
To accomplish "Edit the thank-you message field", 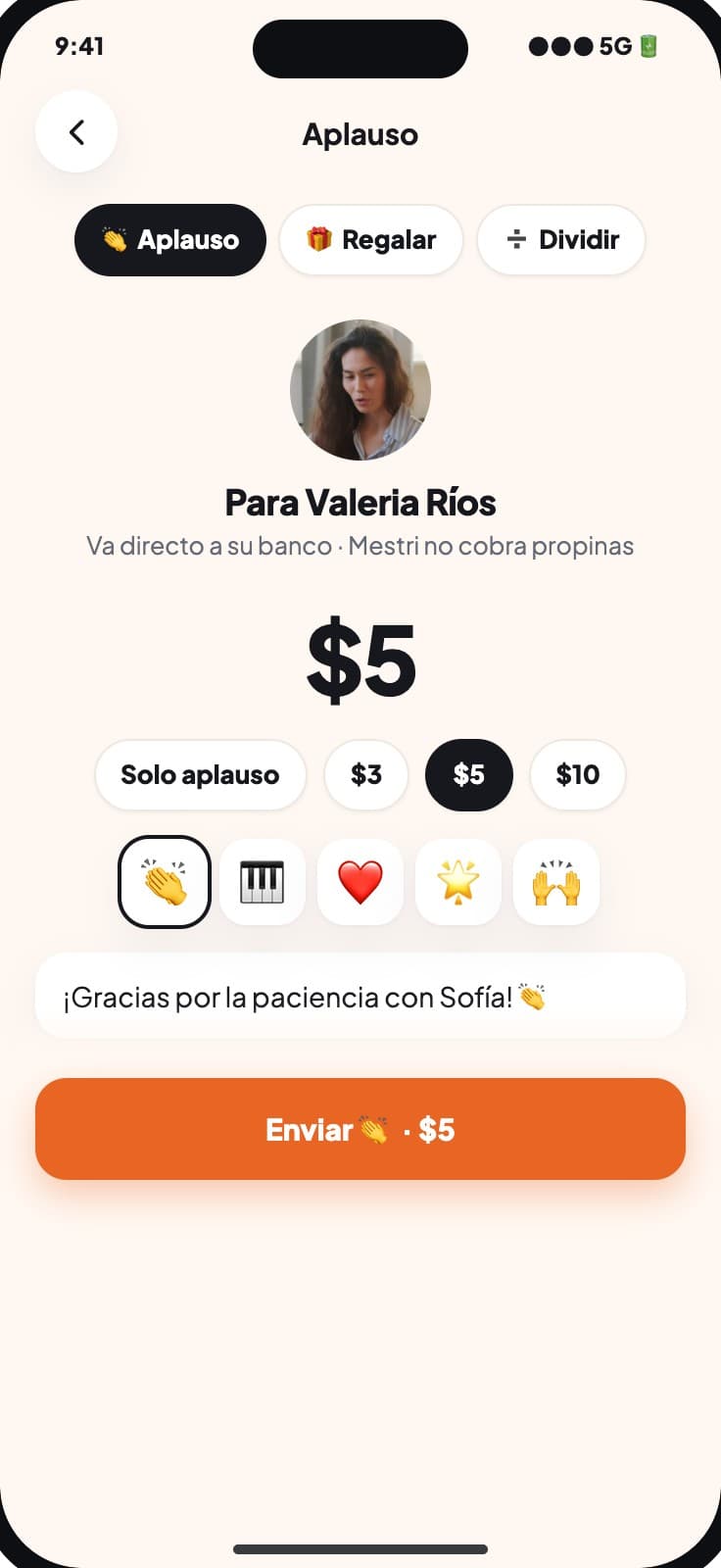I will (x=360, y=997).
